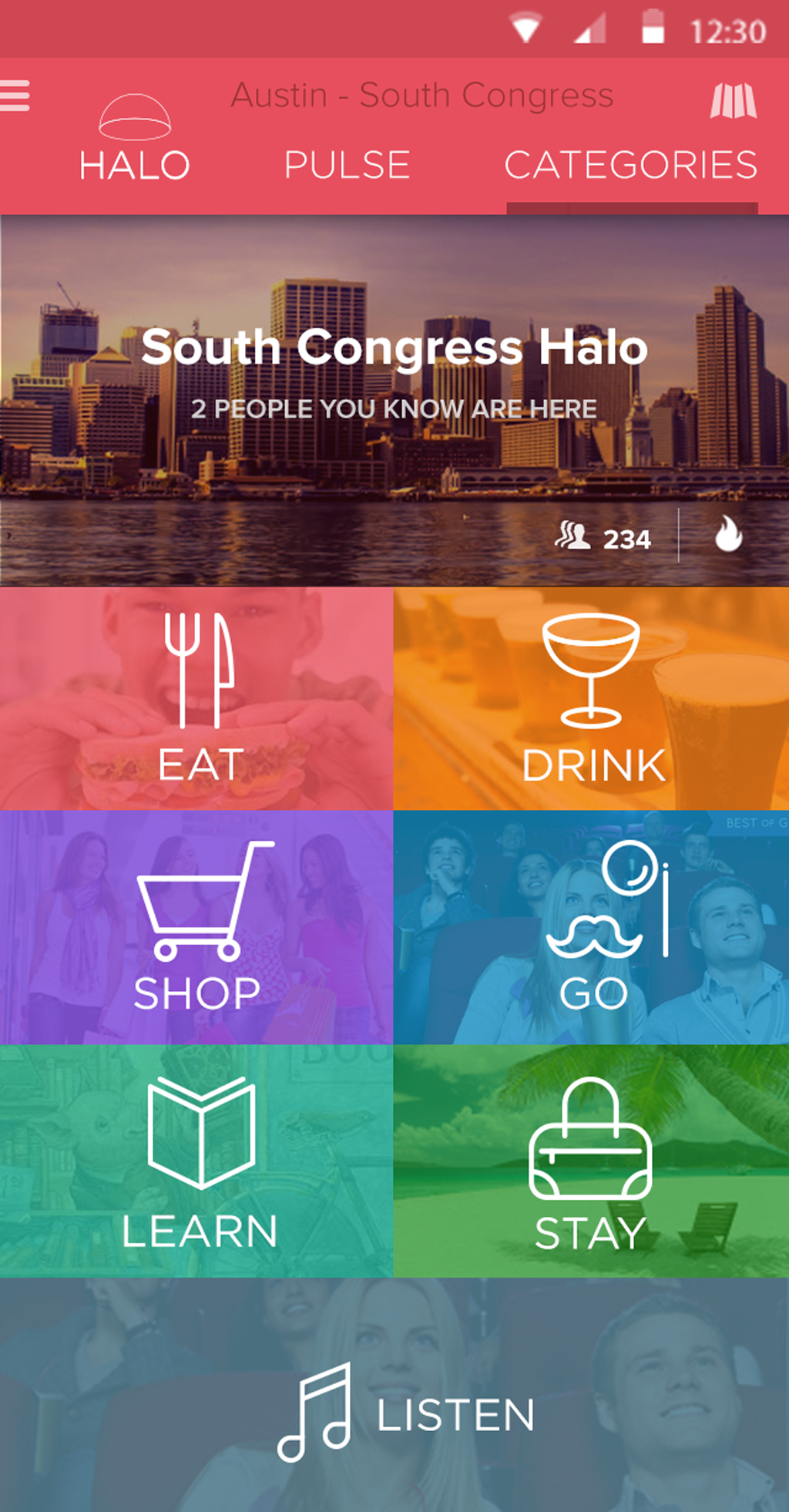View the STAY category
The height and width of the screenshot is (1512, 789).
pos(591,1161)
